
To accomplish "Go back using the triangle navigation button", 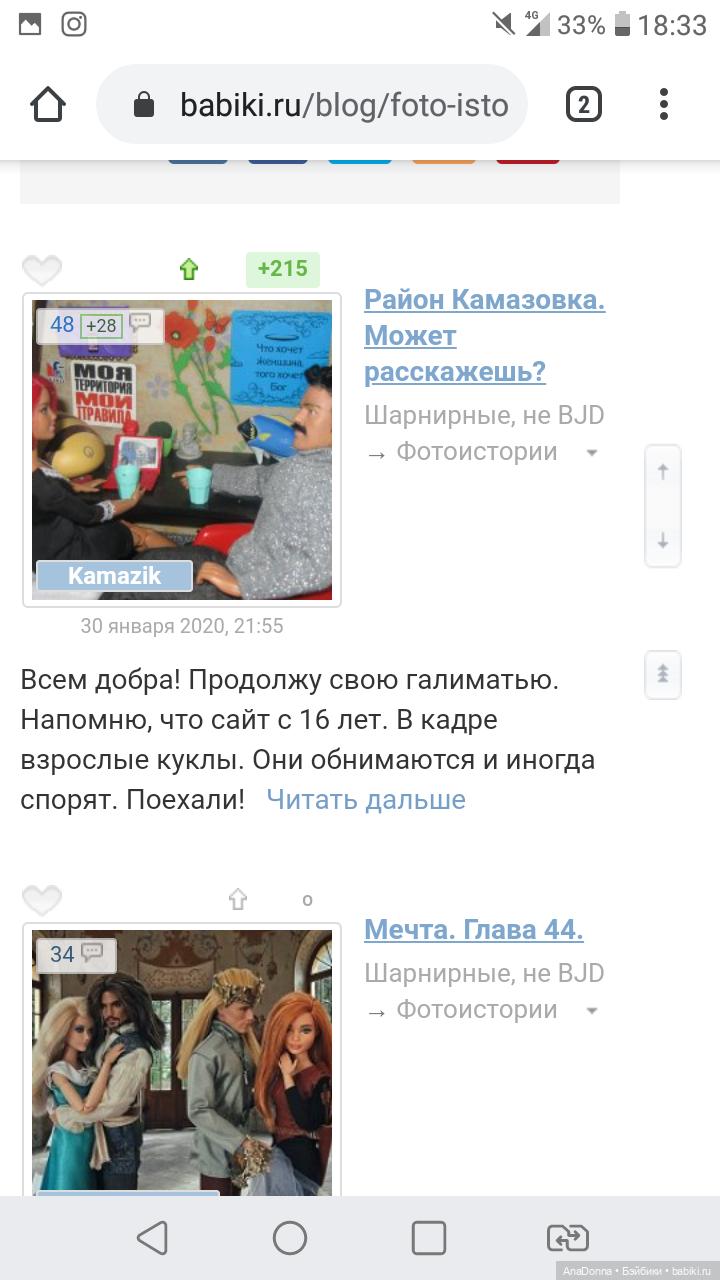I will [x=151, y=1237].
